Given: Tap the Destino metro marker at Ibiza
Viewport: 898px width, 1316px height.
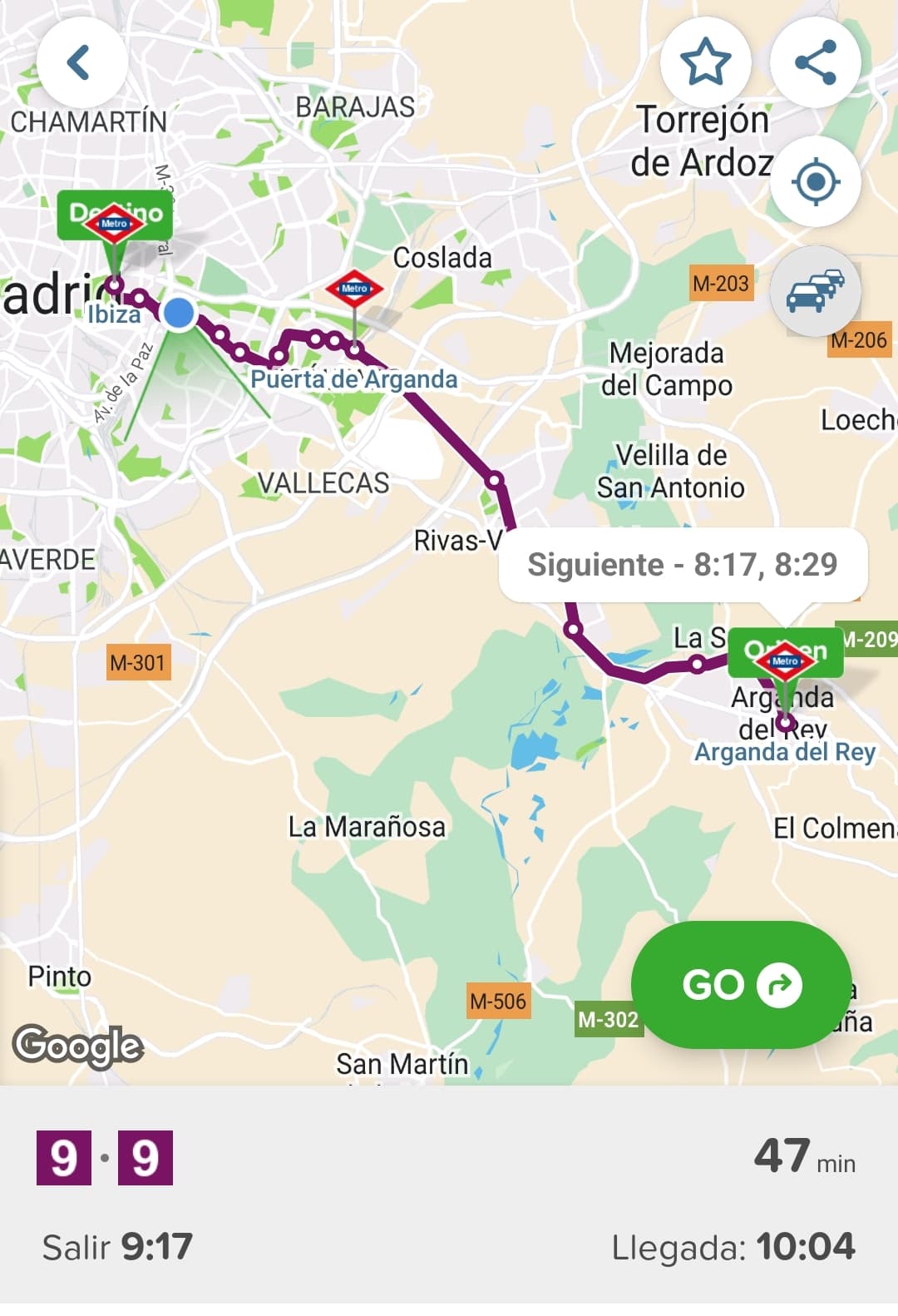Looking at the screenshot, I should pyautogui.click(x=114, y=218).
